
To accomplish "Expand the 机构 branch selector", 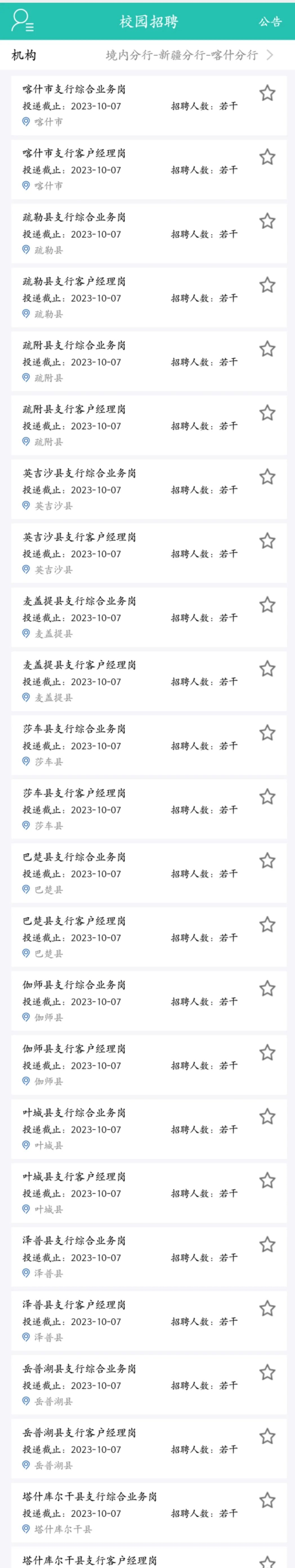I will pos(189,55).
